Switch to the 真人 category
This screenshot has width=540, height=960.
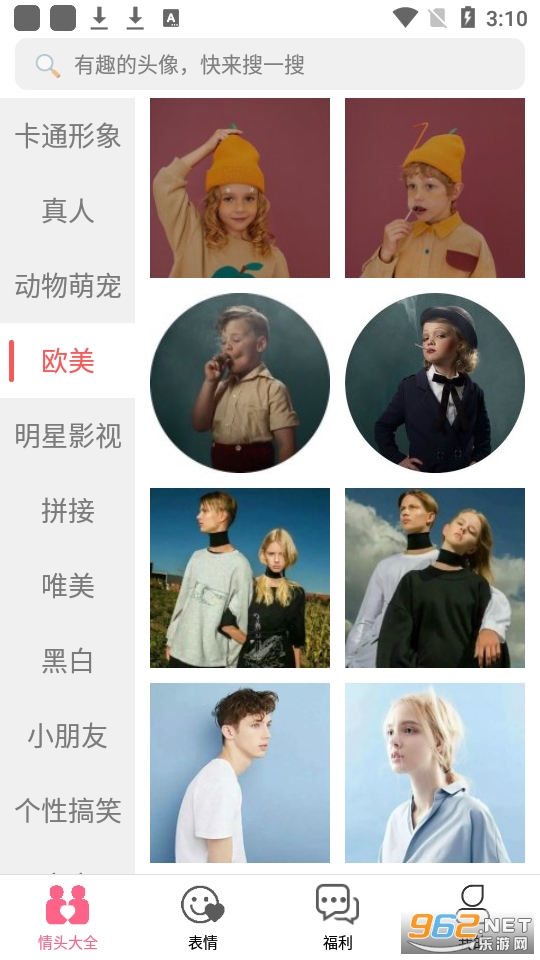67,211
